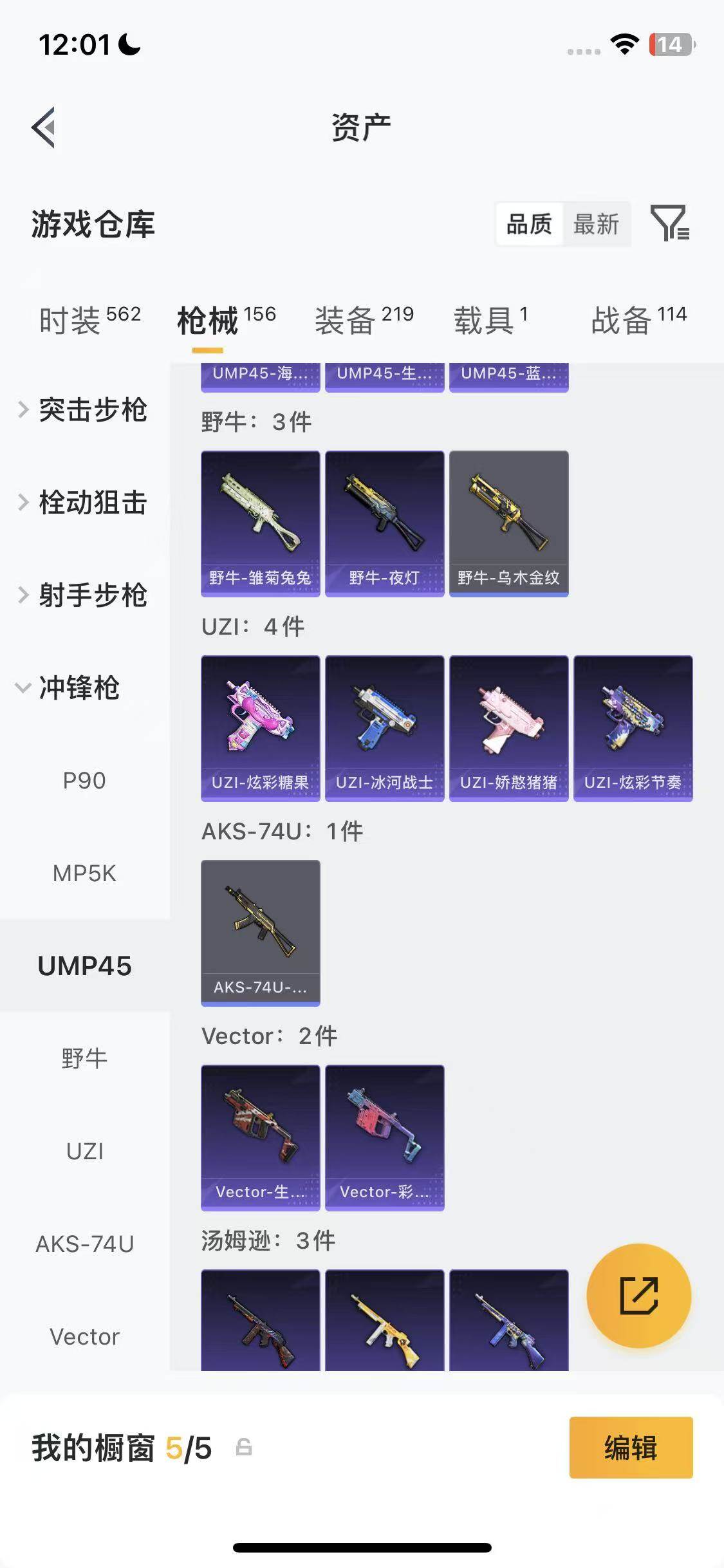
Task: Expand the 射手步枪 category
Action: [x=84, y=595]
